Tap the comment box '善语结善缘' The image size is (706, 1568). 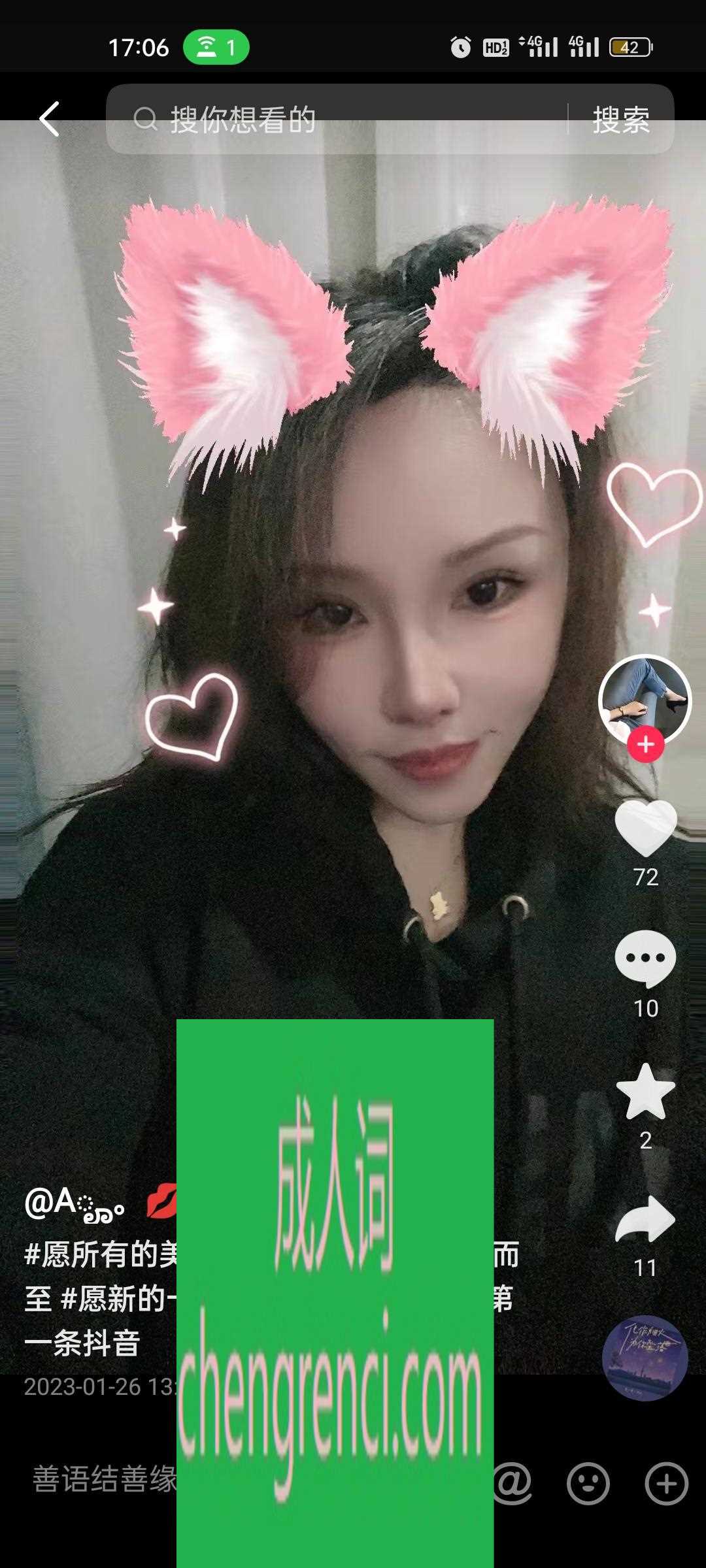pyautogui.click(x=105, y=1480)
